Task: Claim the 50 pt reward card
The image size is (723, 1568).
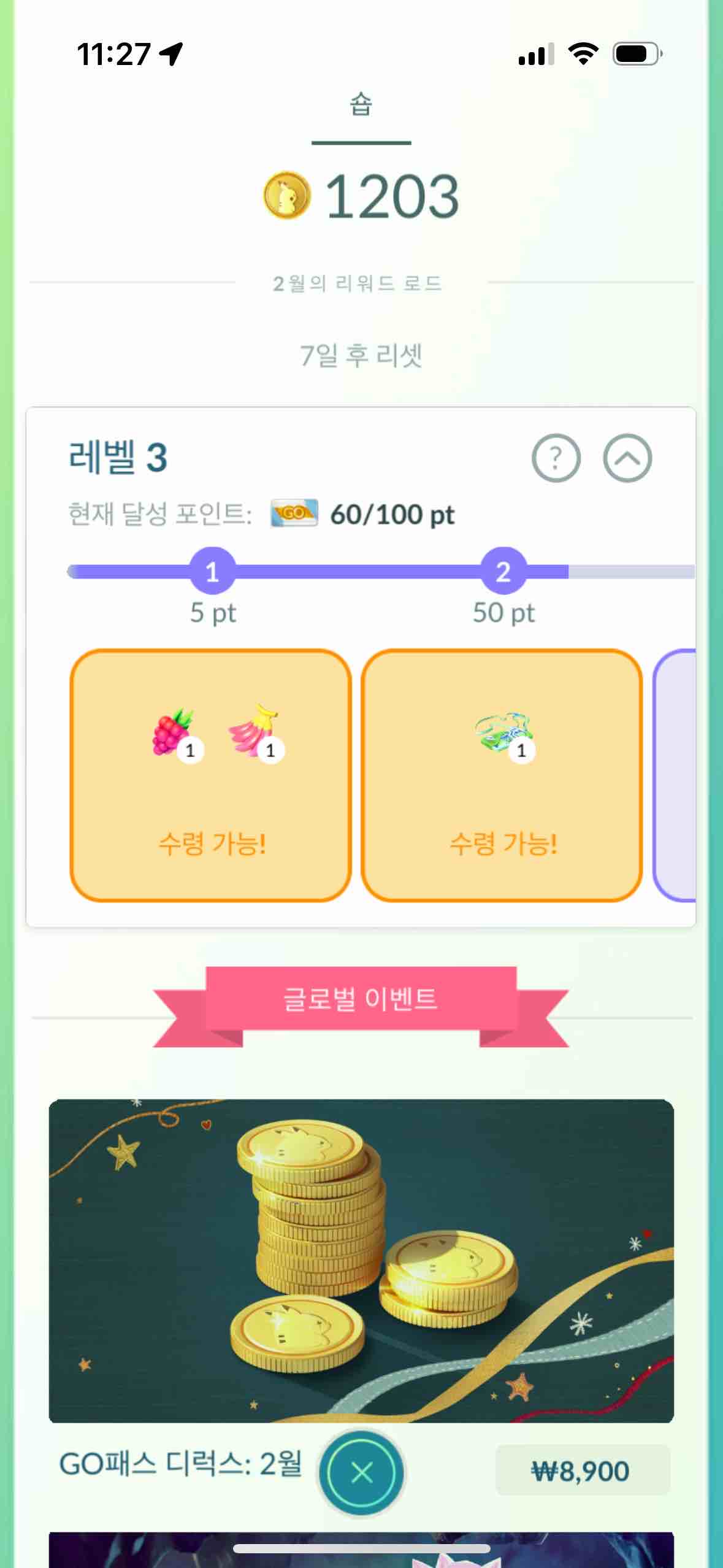Action: coord(502,775)
